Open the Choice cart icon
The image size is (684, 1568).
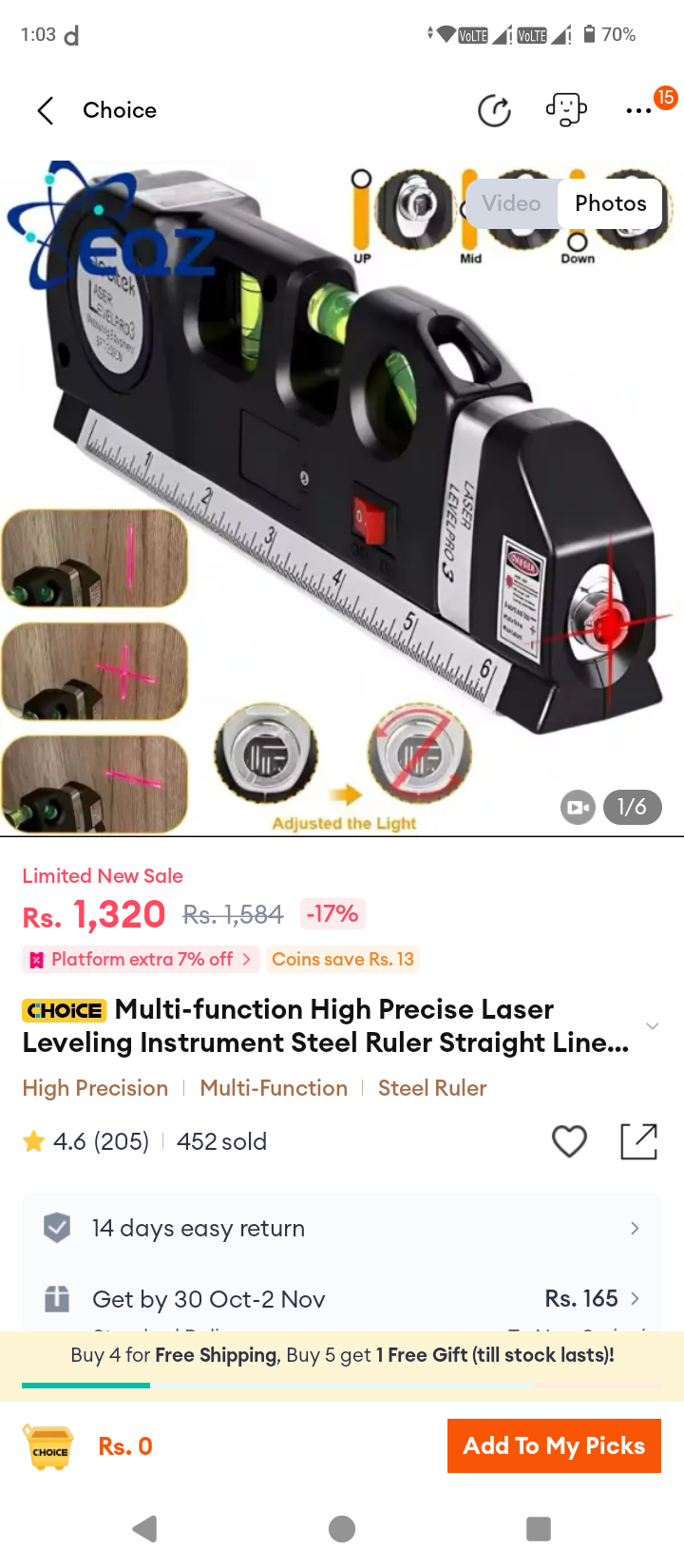click(x=48, y=1447)
